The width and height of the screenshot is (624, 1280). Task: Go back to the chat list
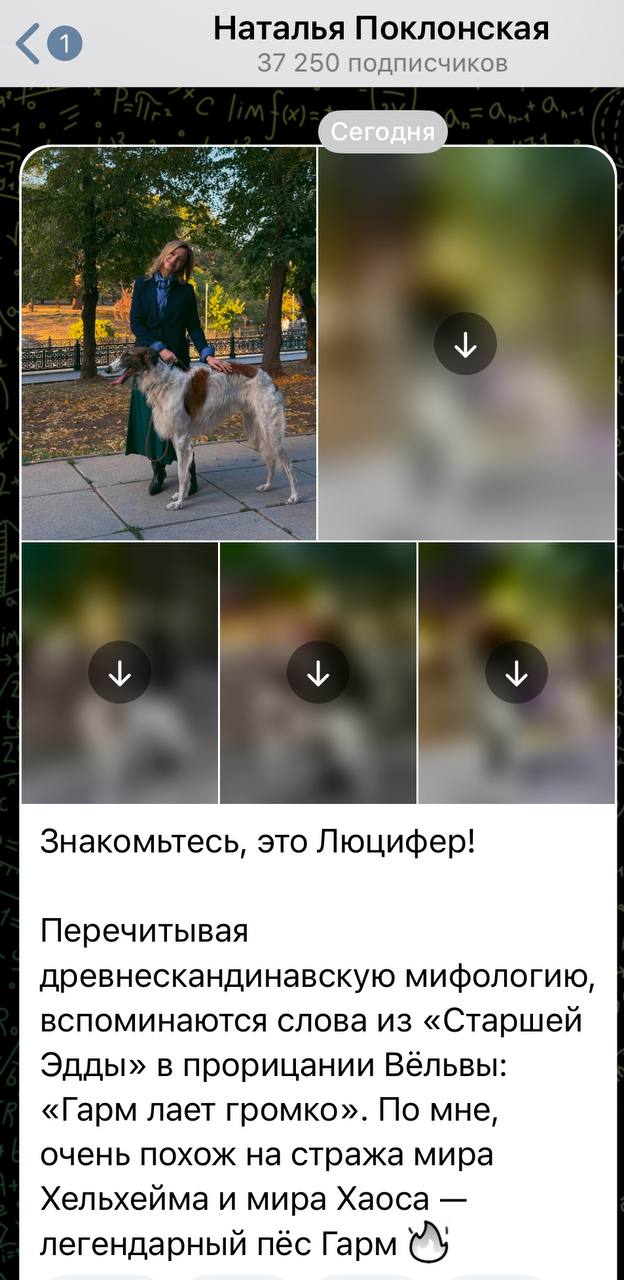[48, 44]
